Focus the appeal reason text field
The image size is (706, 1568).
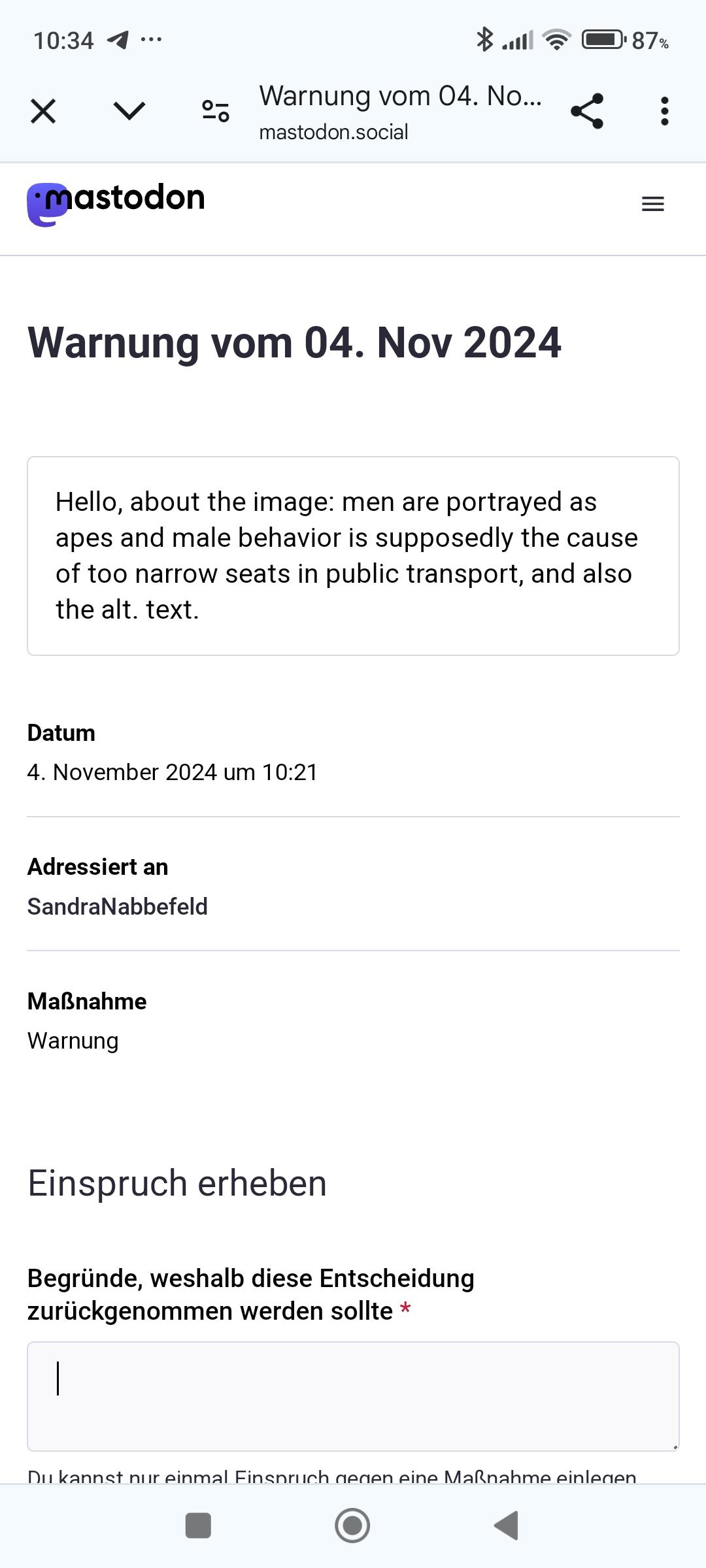[353, 1396]
